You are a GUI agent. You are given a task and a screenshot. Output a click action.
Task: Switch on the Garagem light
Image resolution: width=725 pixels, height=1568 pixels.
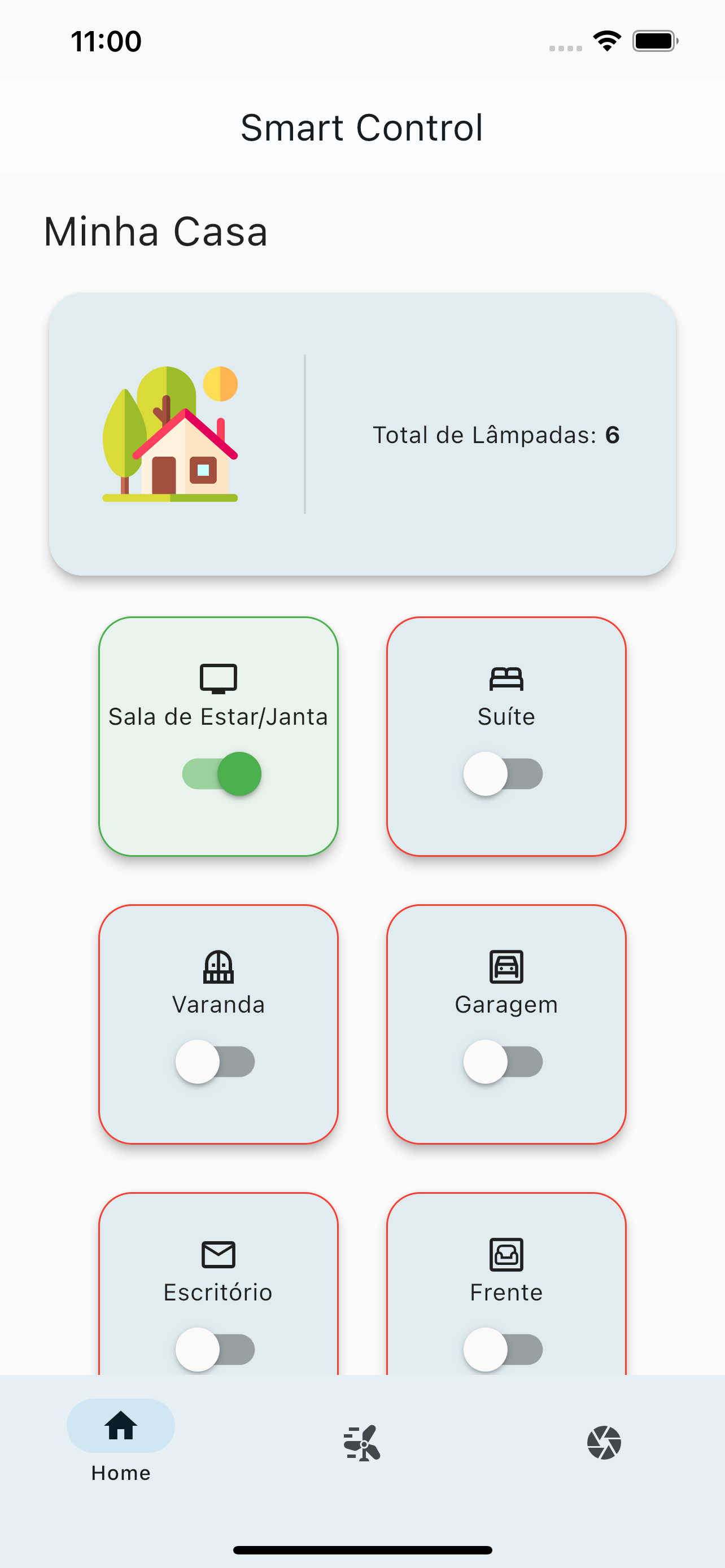[x=504, y=1062]
